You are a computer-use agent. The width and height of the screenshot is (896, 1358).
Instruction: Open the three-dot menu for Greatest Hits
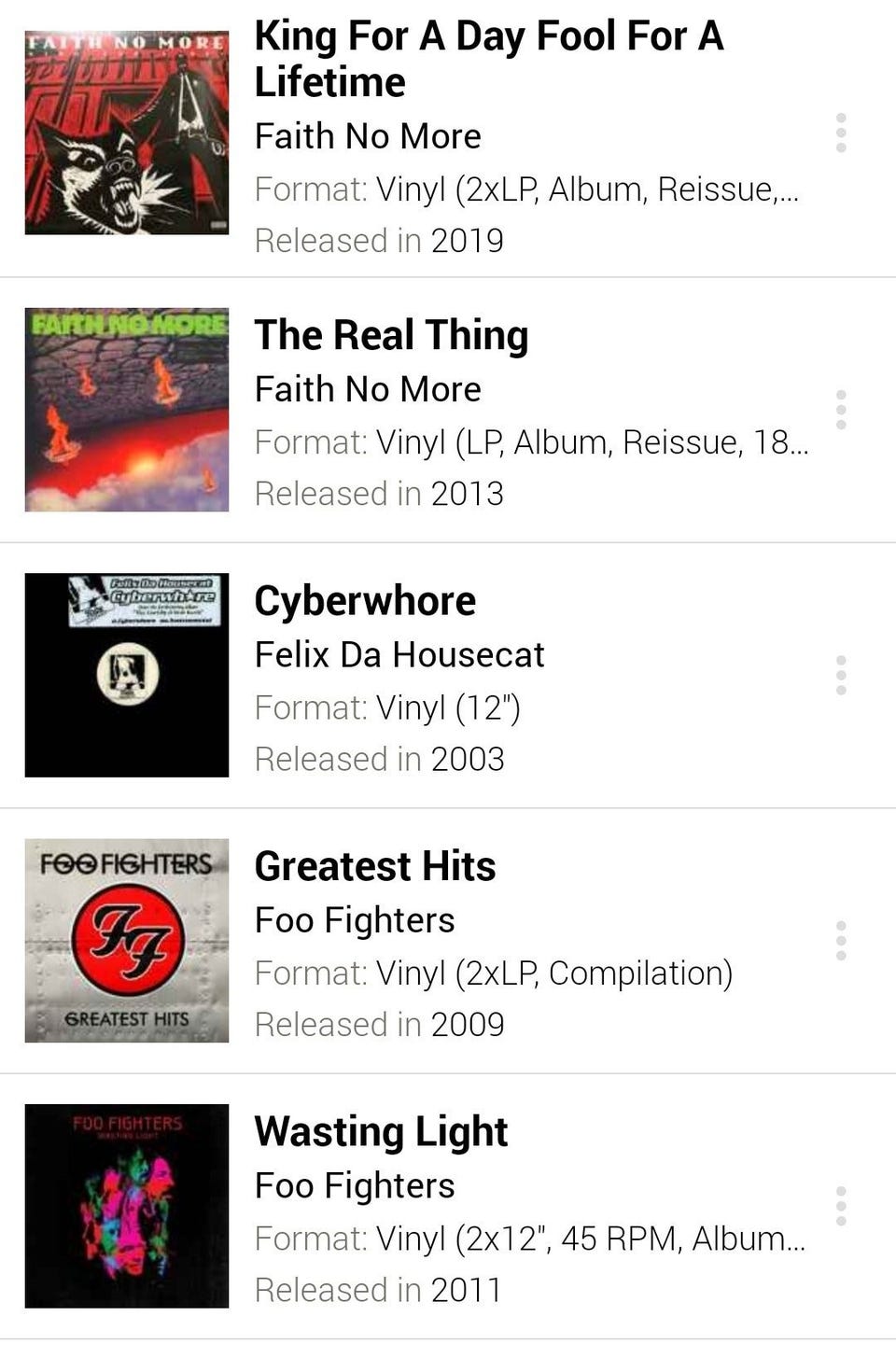point(841,941)
